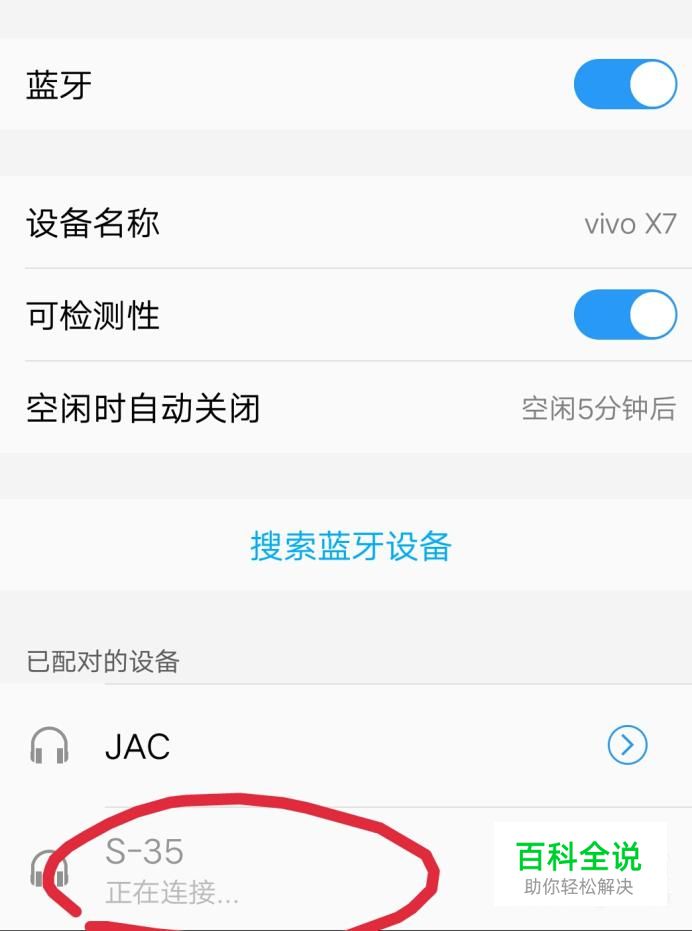The width and height of the screenshot is (692, 931).
Task: Disable the 可检测性 discoverability toggle
Action: [x=625, y=315]
